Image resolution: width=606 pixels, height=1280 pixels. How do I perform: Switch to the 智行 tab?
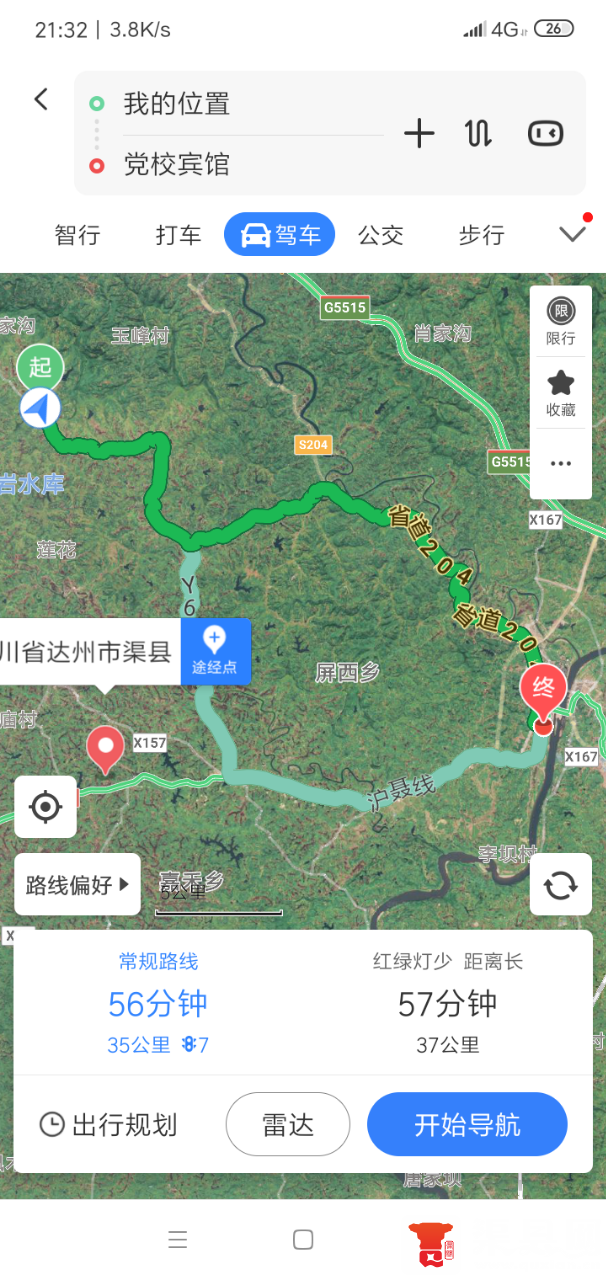click(x=78, y=236)
